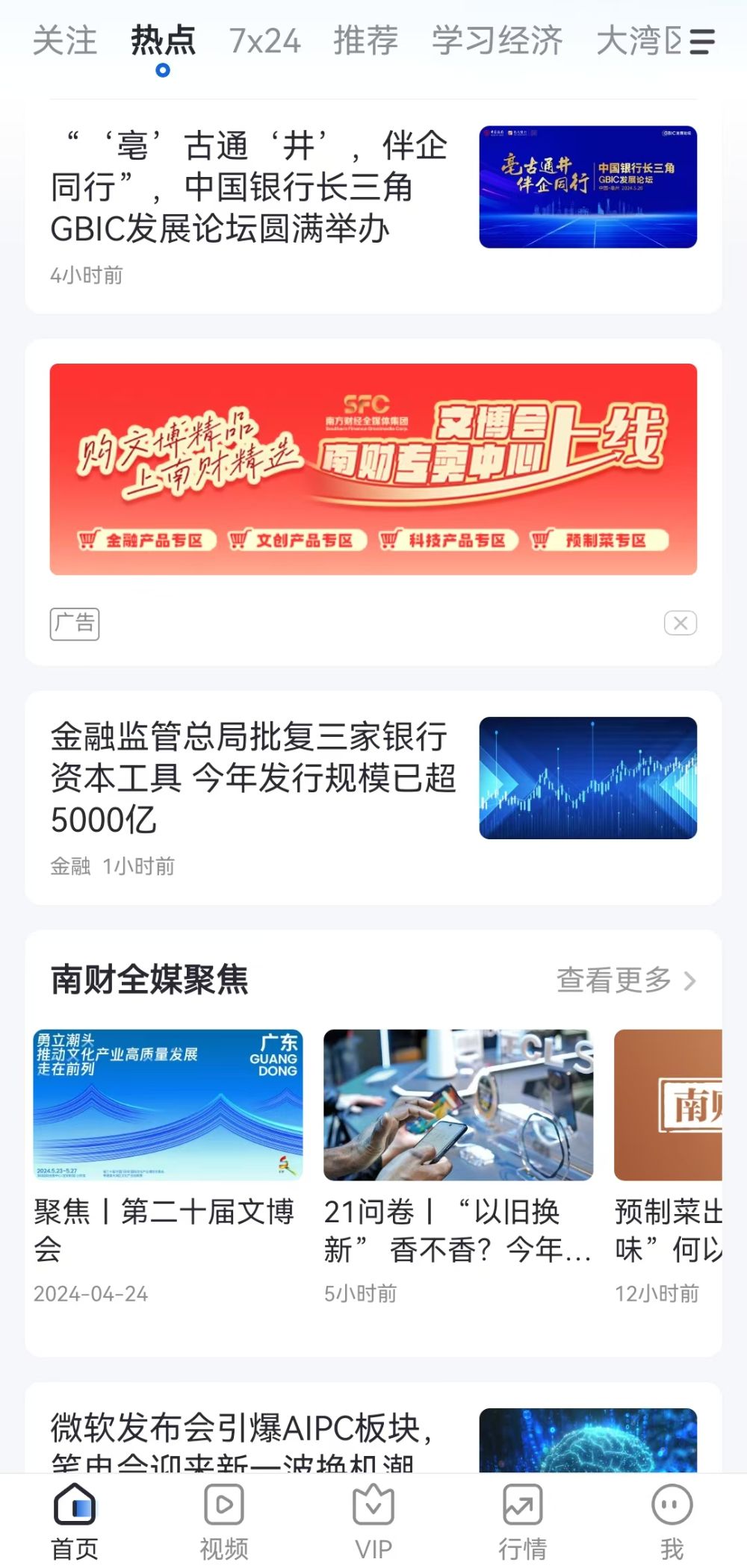
Task: Dismiss the 广告 banner
Action: pyautogui.click(x=680, y=623)
